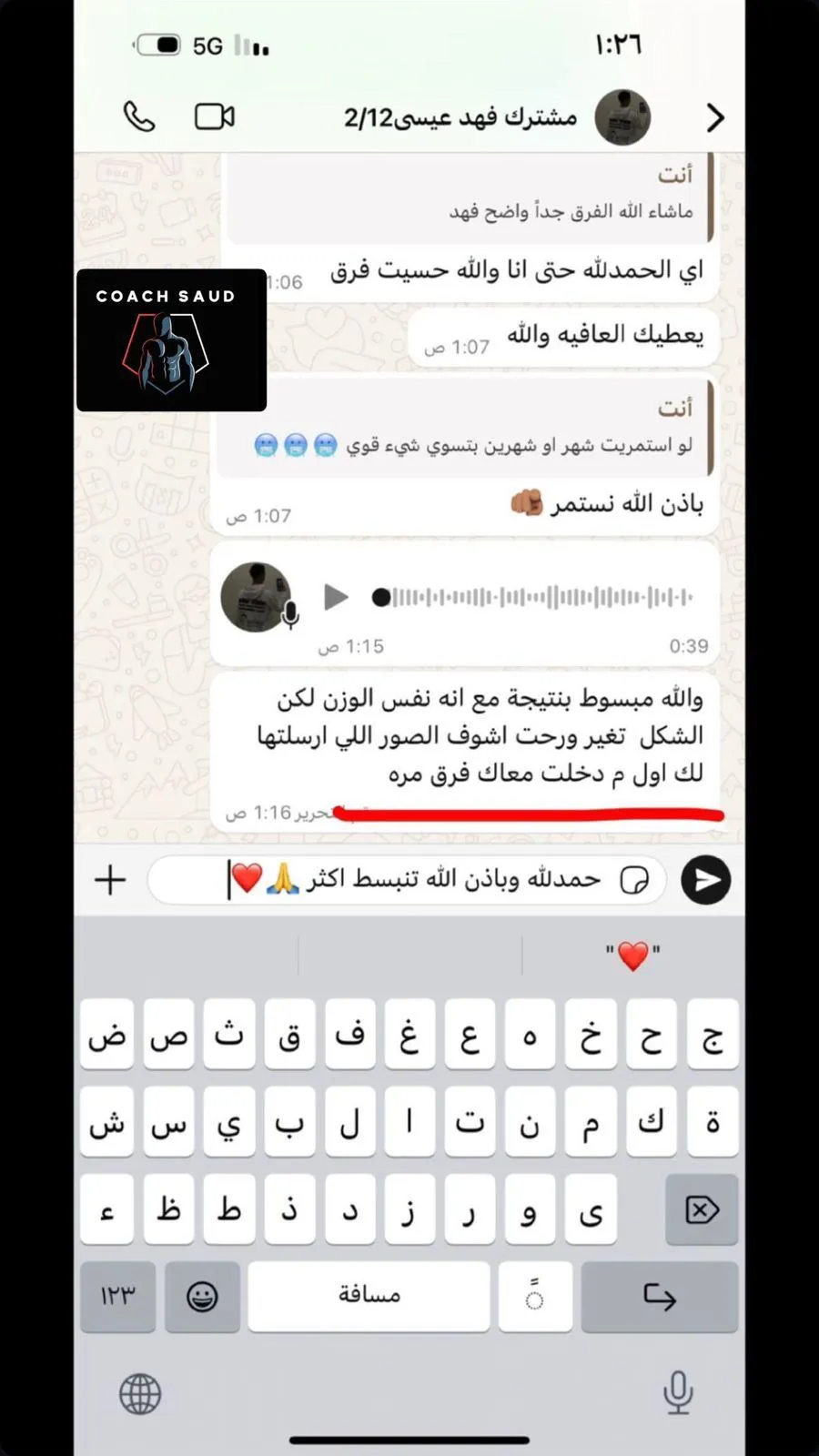Send the typed message
This screenshot has height=1456, width=819.
click(x=705, y=880)
